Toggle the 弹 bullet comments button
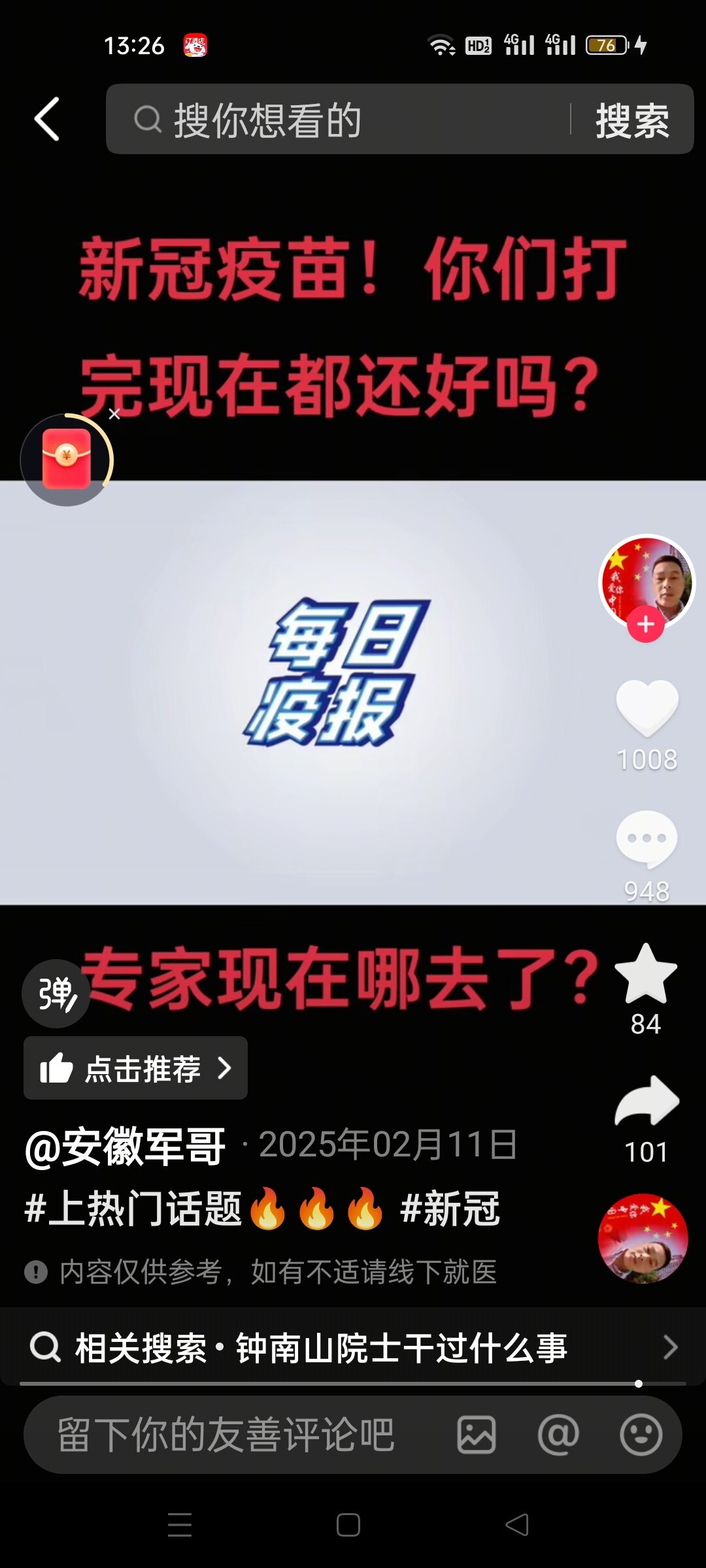Viewport: 706px width, 1568px height. (x=56, y=994)
